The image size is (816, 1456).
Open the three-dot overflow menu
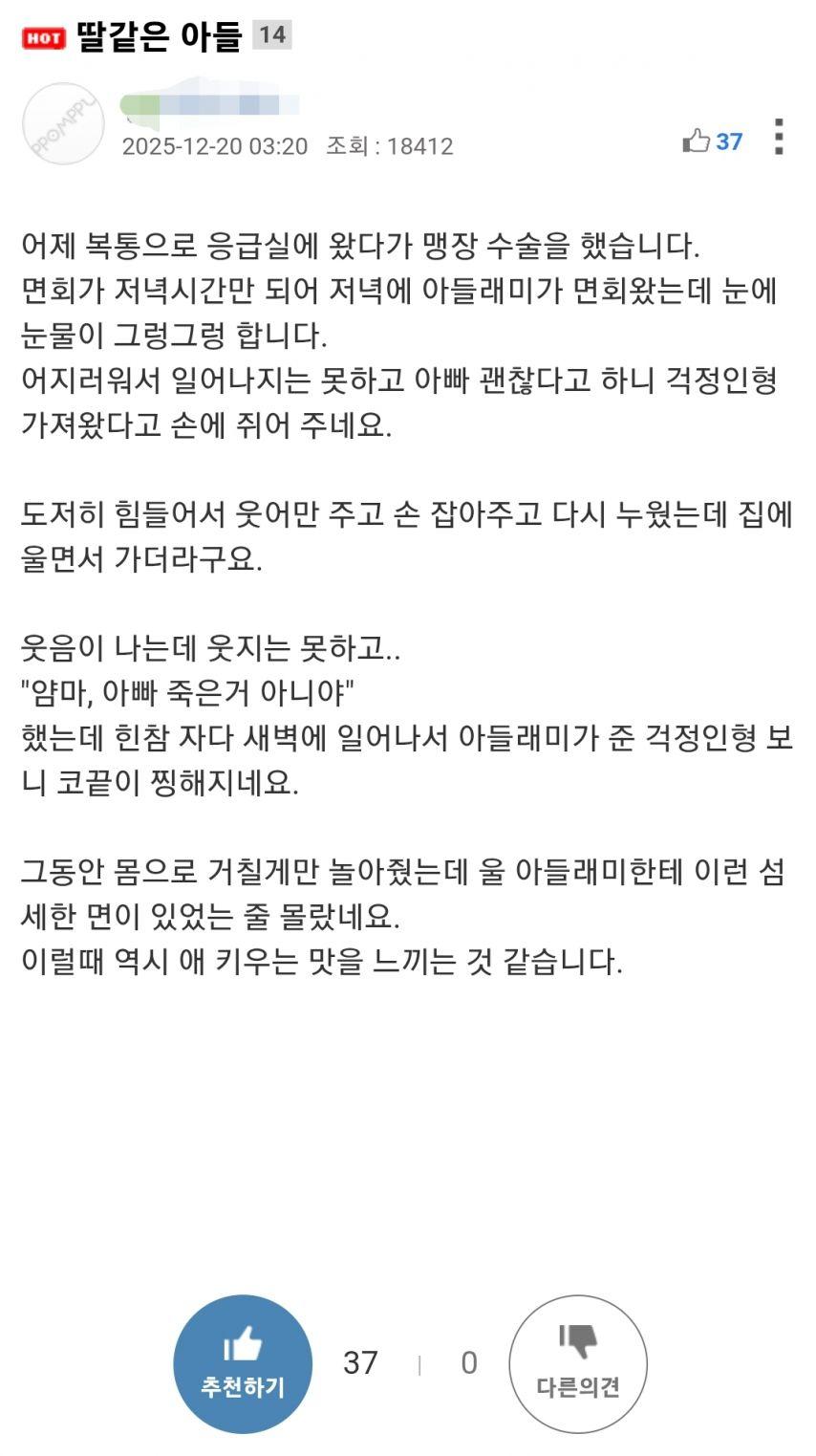click(x=779, y=138)
